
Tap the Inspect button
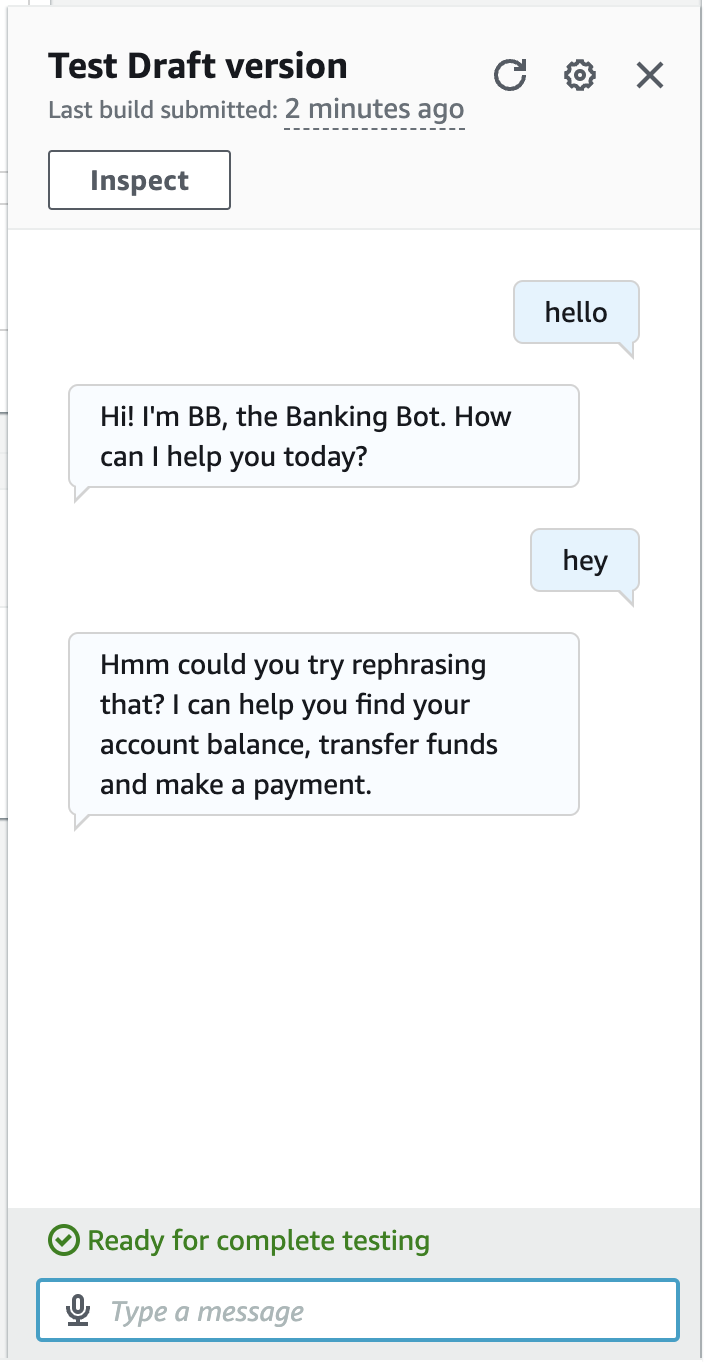pos(139,180)
